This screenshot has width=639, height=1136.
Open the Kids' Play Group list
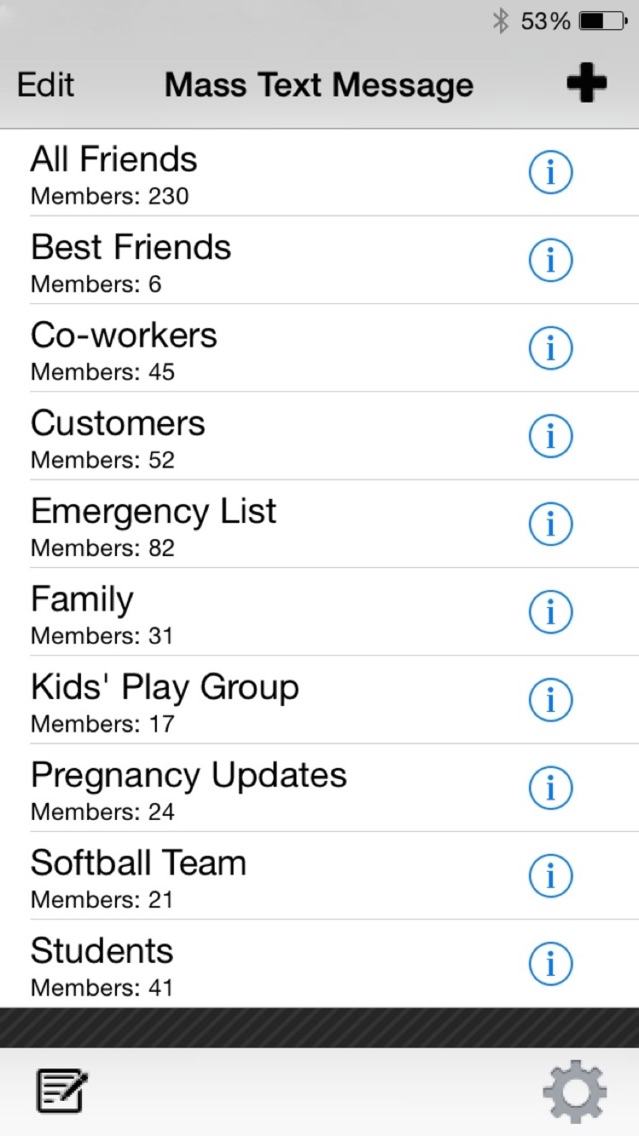coord(320,700)
